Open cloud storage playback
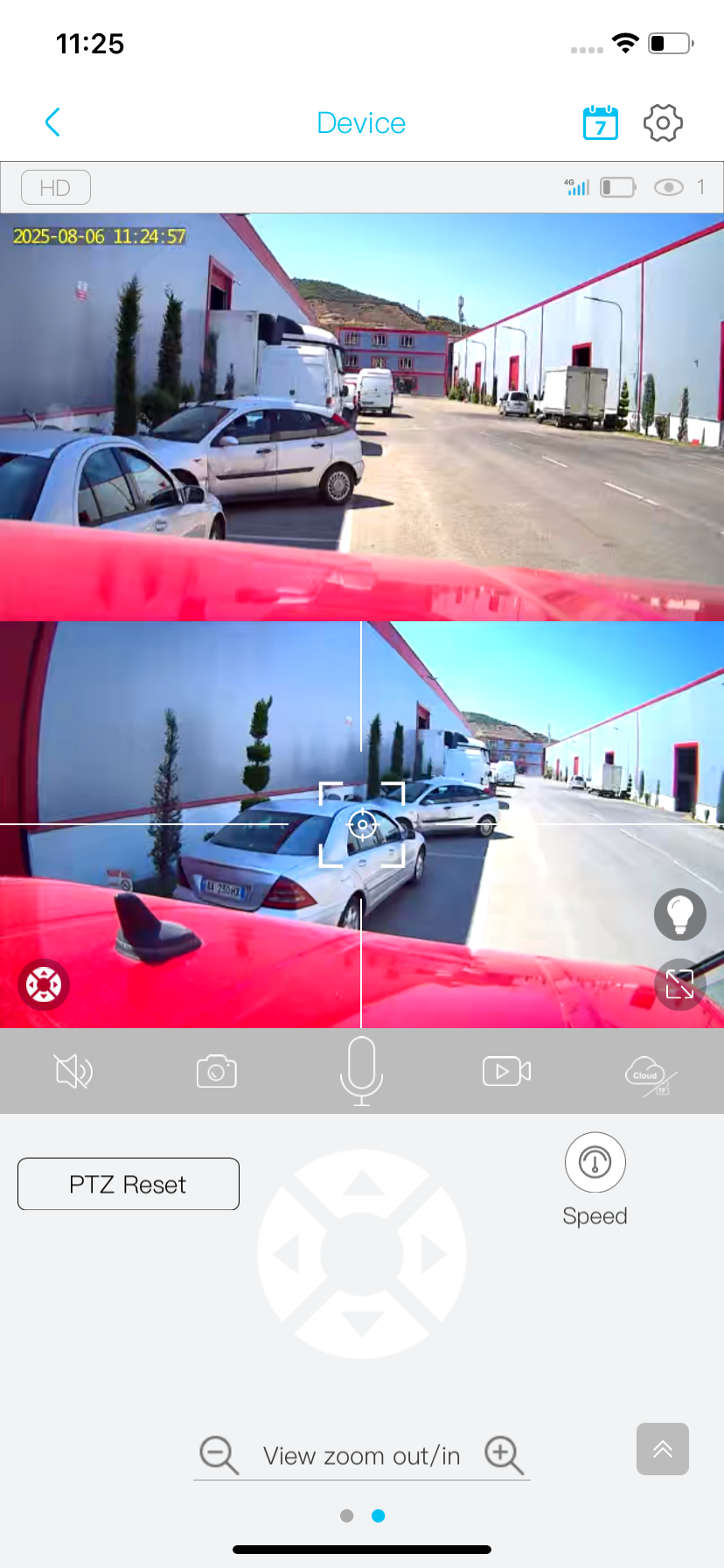 click(651, 1074)
